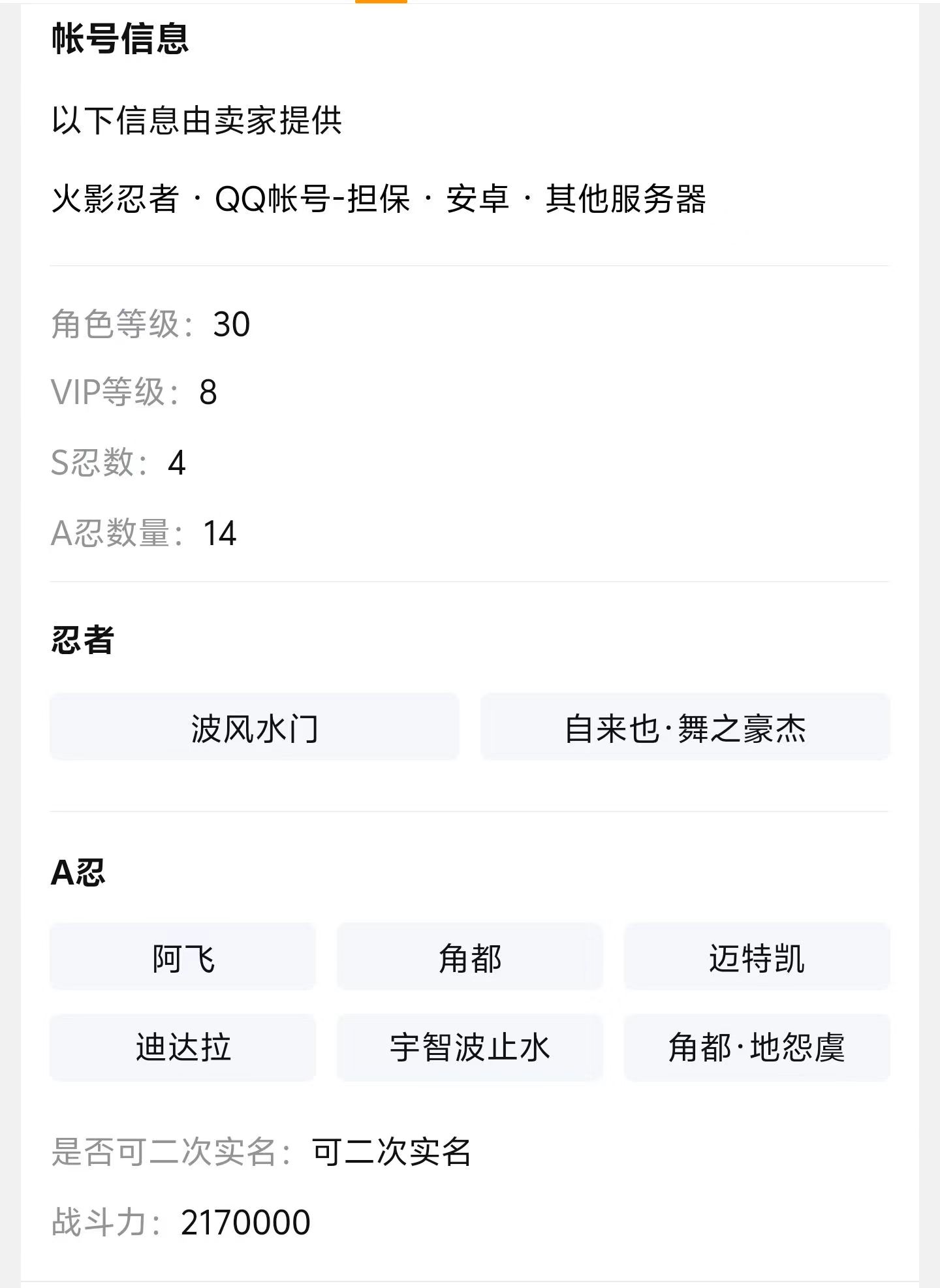This screenshot has width=940, height=1288.
Task: Tap the 阿飞 A忍 chip
Action: (183, 957)
